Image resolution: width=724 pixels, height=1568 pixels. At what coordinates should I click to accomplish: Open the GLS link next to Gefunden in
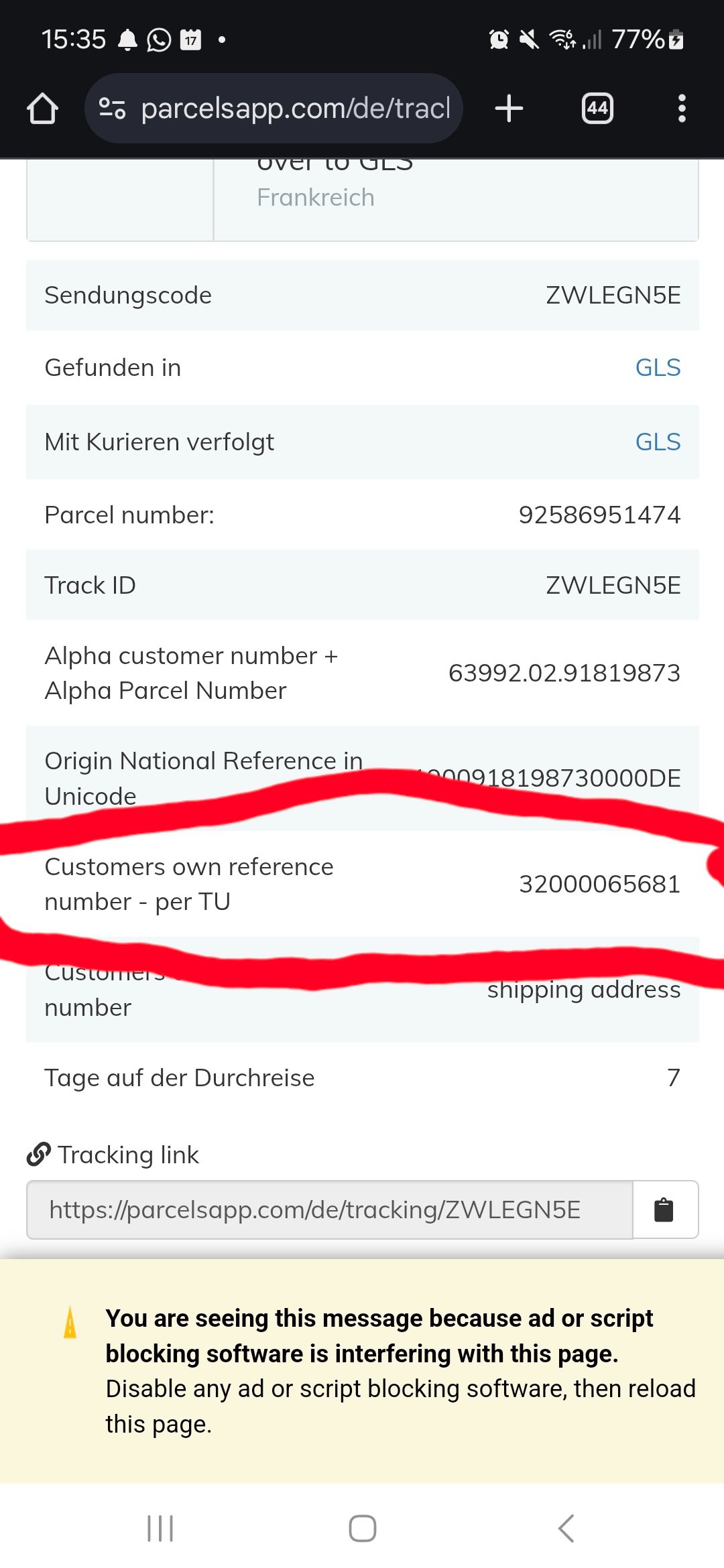pyautogui.click(x=658, y=368)
